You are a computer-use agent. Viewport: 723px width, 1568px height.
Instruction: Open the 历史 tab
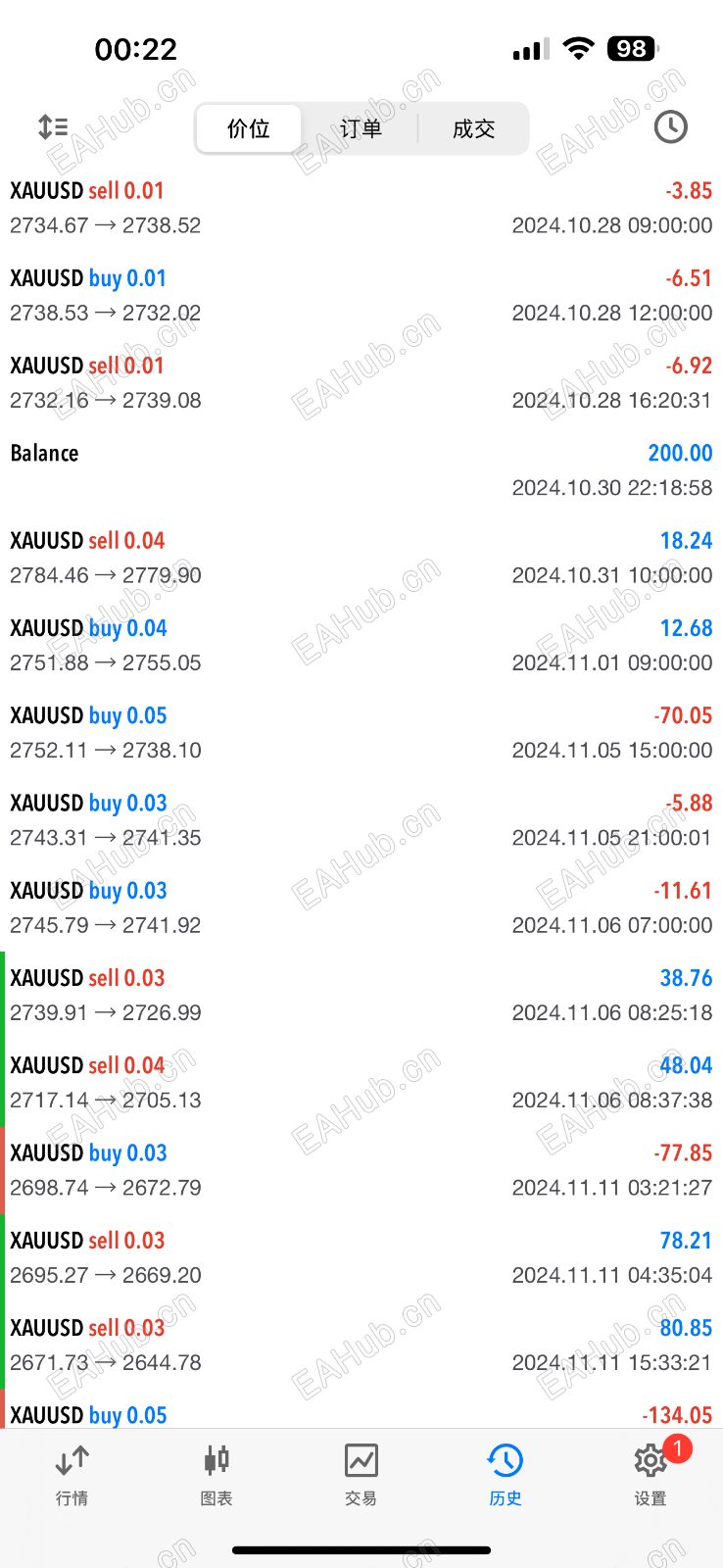(x=506, y=1475)
